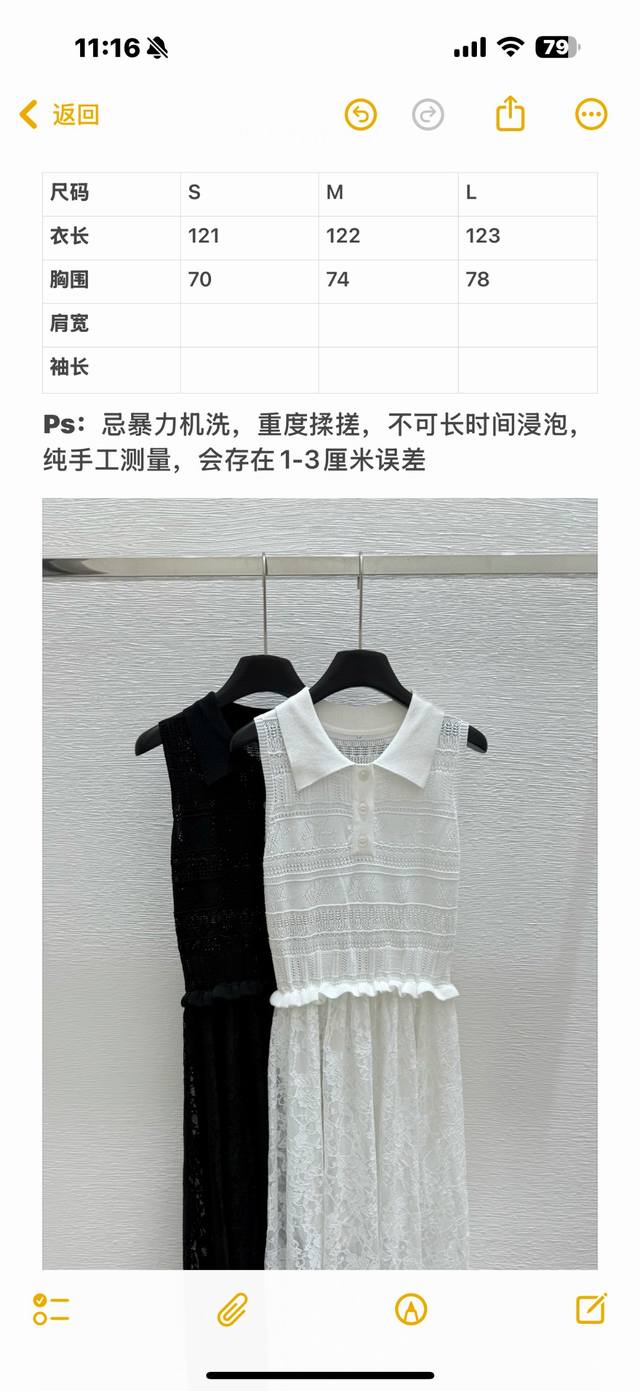Open the more options menu
The width and height of the screenshot is (640, 1391).
pos(591,114)
